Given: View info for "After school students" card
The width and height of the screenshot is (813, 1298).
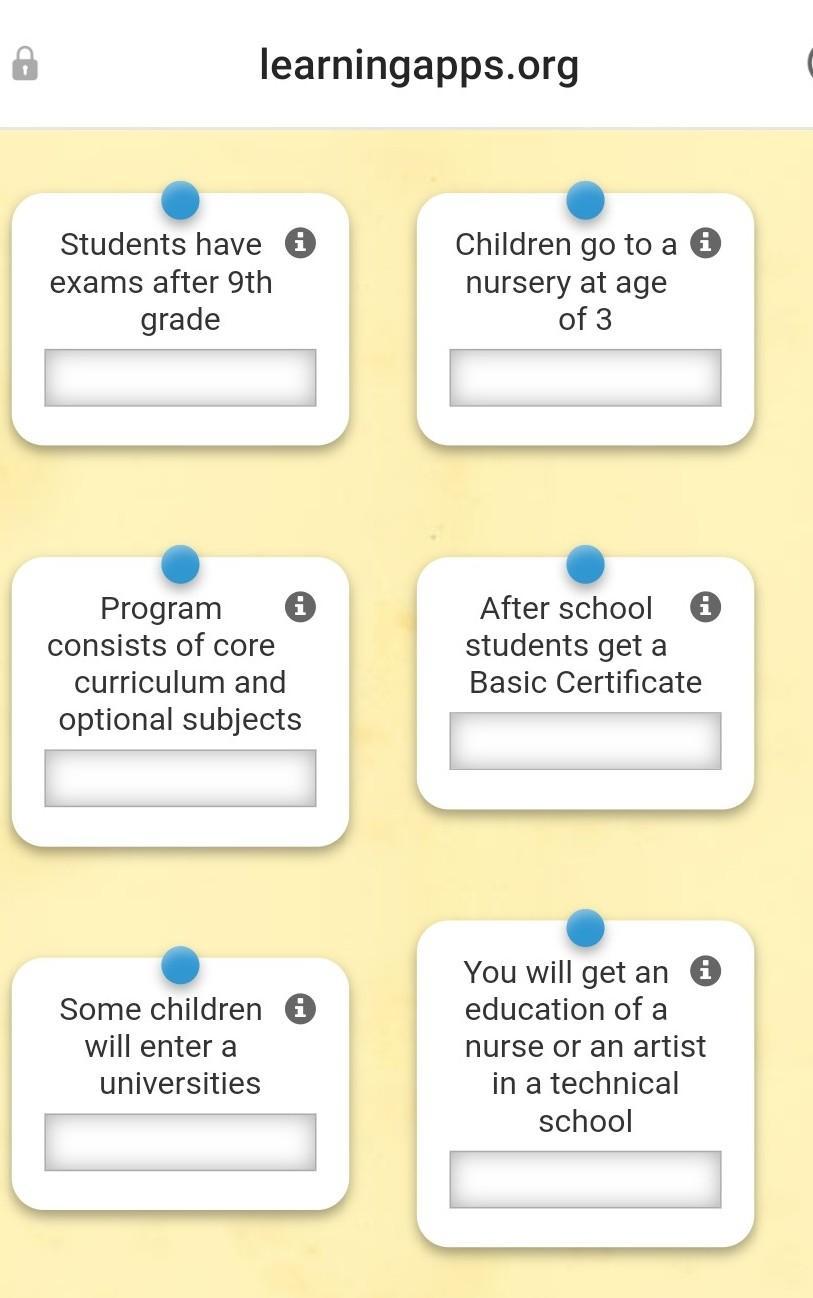Looking at the screenshot, I should pyautogui.click(x=705, y=607).
